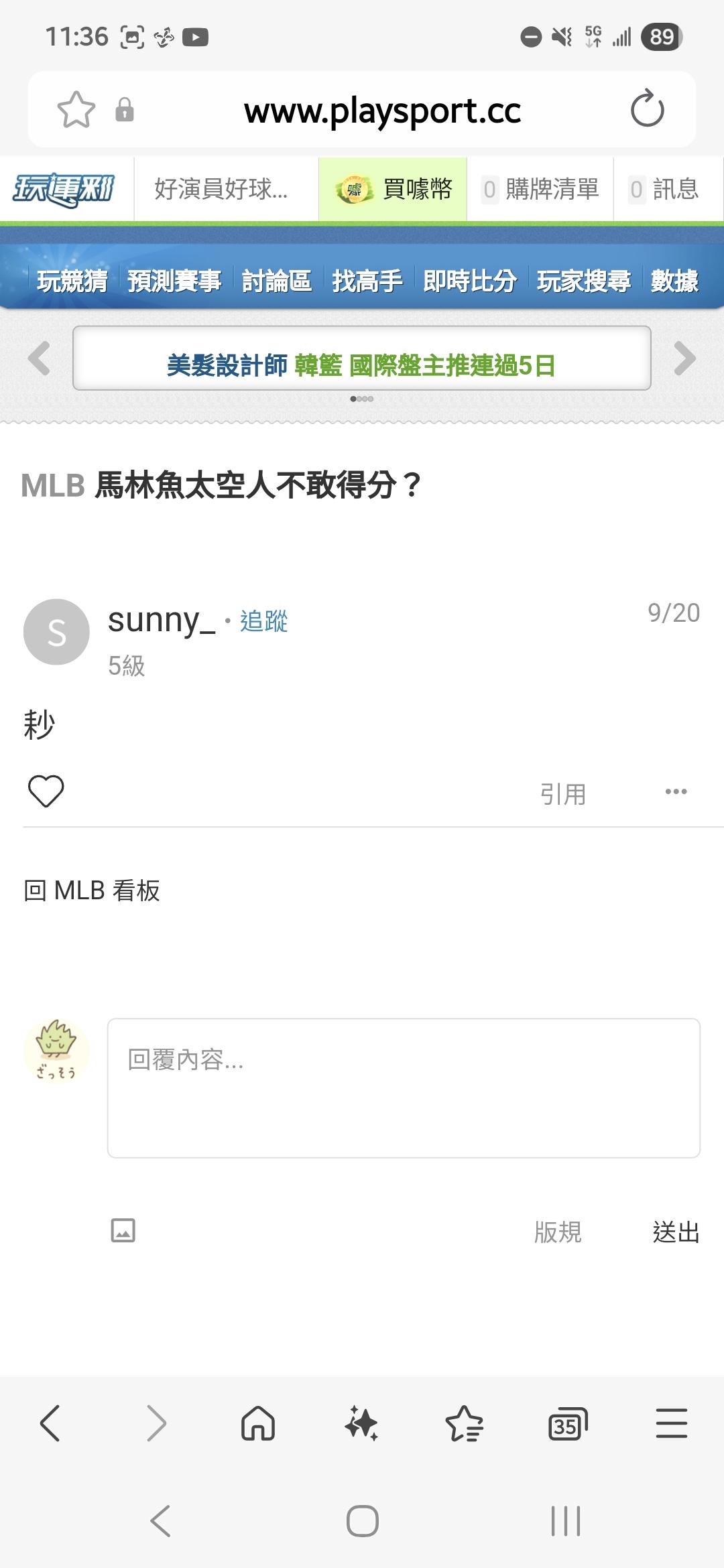The height and width of the screenshot is (1568, 724).
Task: Open 購牌清單 list
Action: pyautogui.click(x=540, y=189)
